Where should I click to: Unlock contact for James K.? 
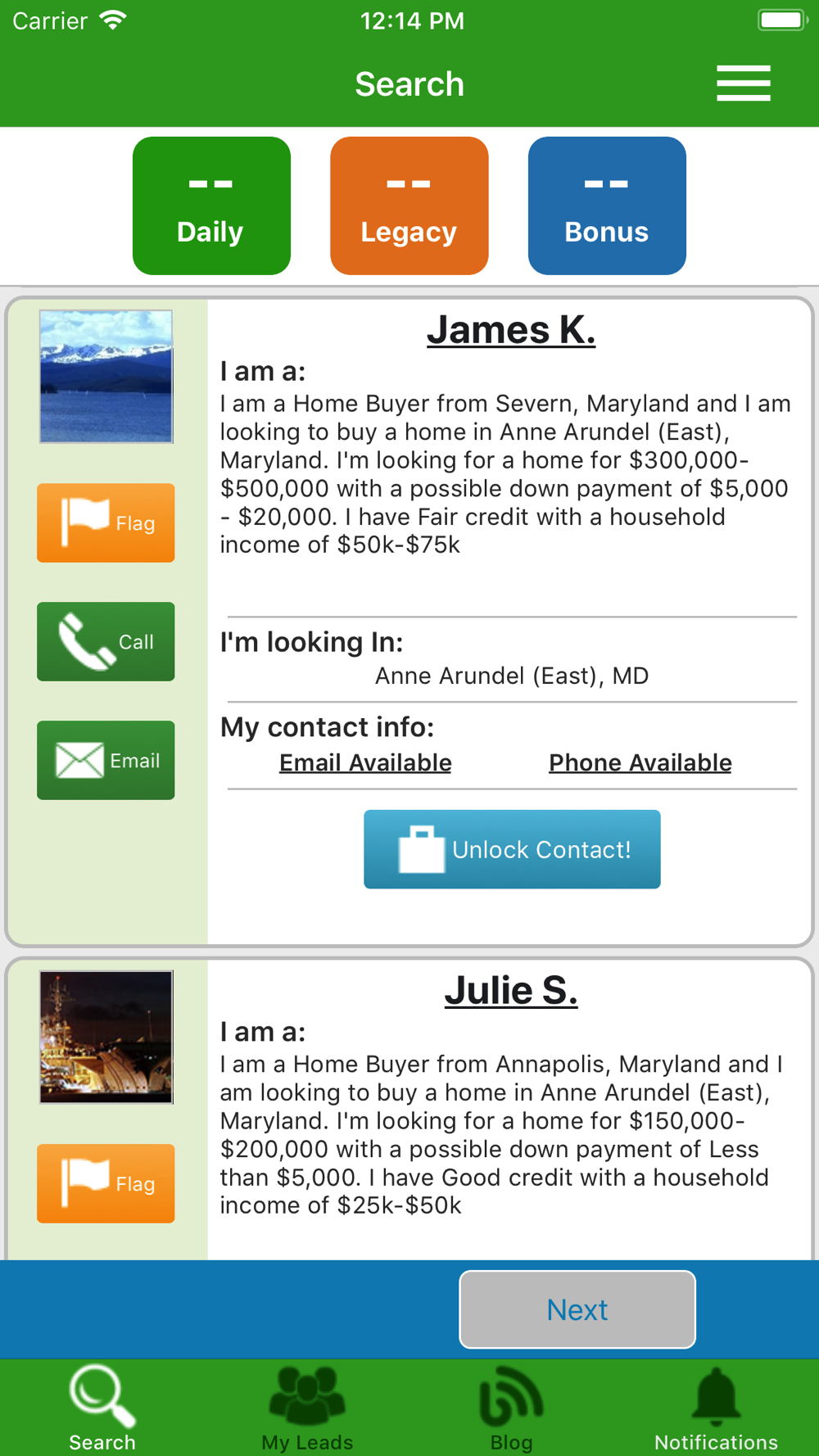pos(512,849)
